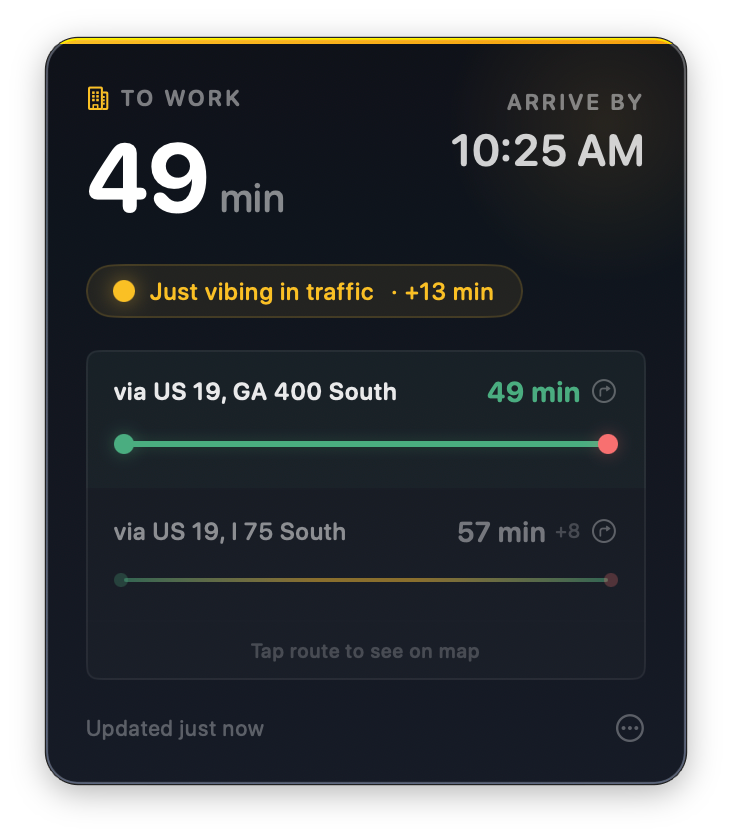Click the TO WORK header label
This screenshot has width=732, height=838.
(x=180, y=97)
